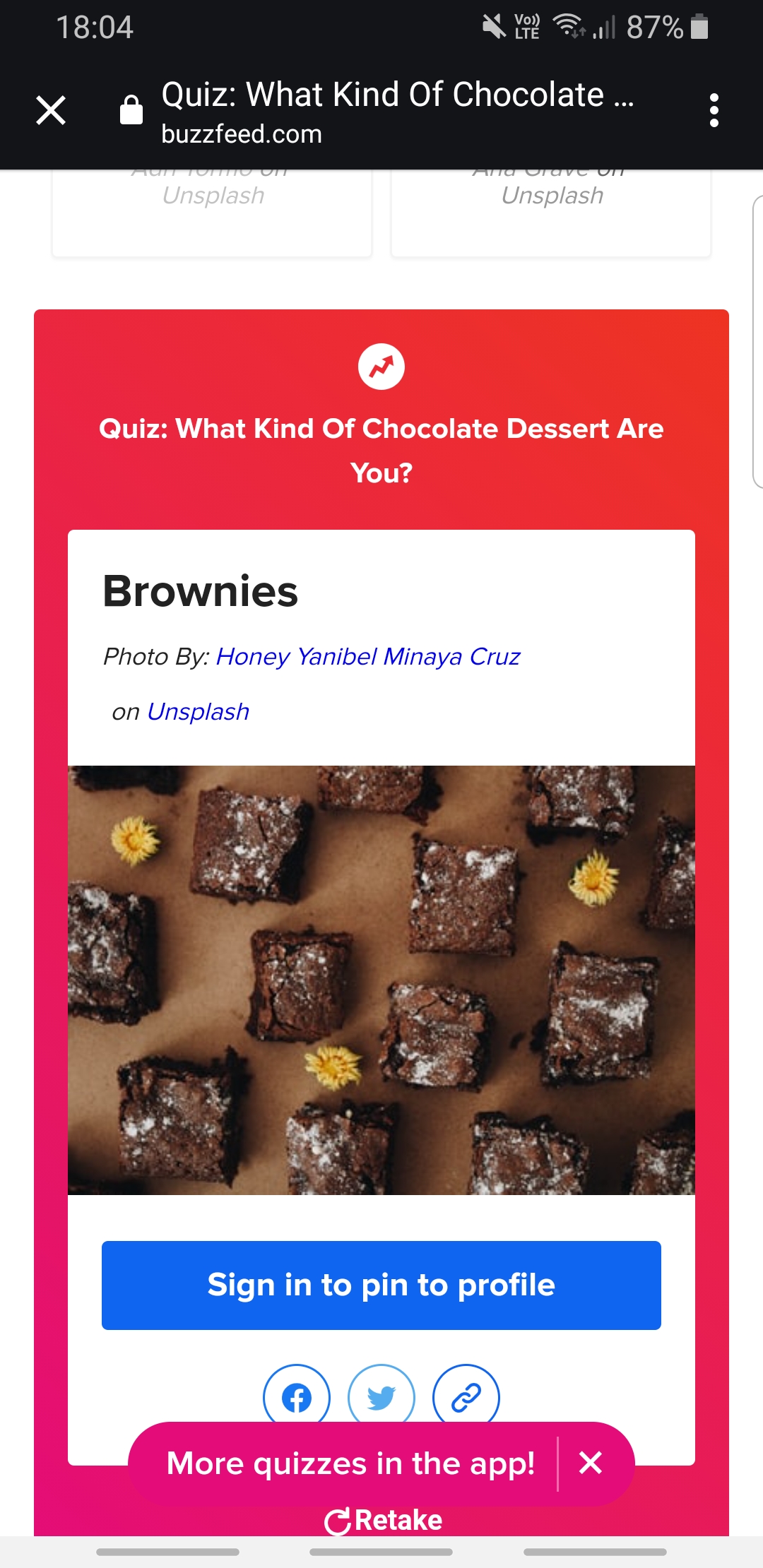This screenshot has width=763, height=1568.
Task: Close the browser tab with X
Action: (x=51, y=110)
